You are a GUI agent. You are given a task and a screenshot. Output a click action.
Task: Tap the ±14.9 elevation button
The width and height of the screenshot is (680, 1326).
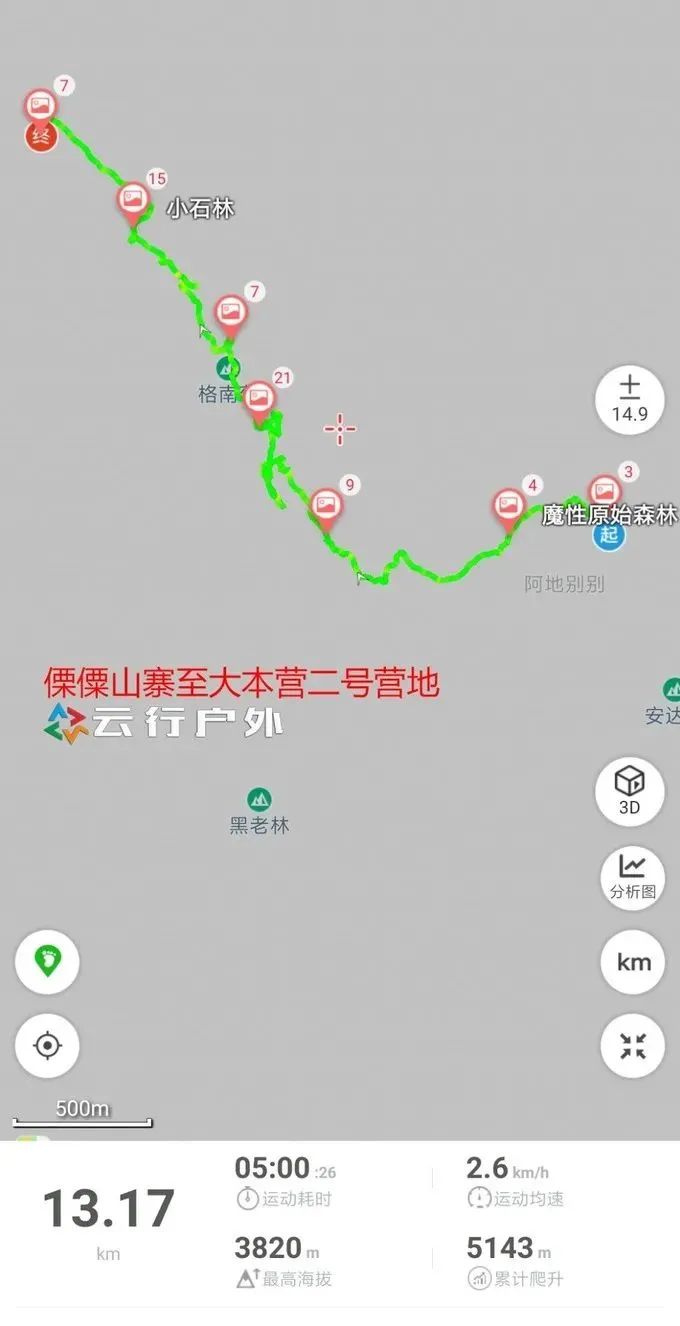pyautogui.click(x=630, y=399)
